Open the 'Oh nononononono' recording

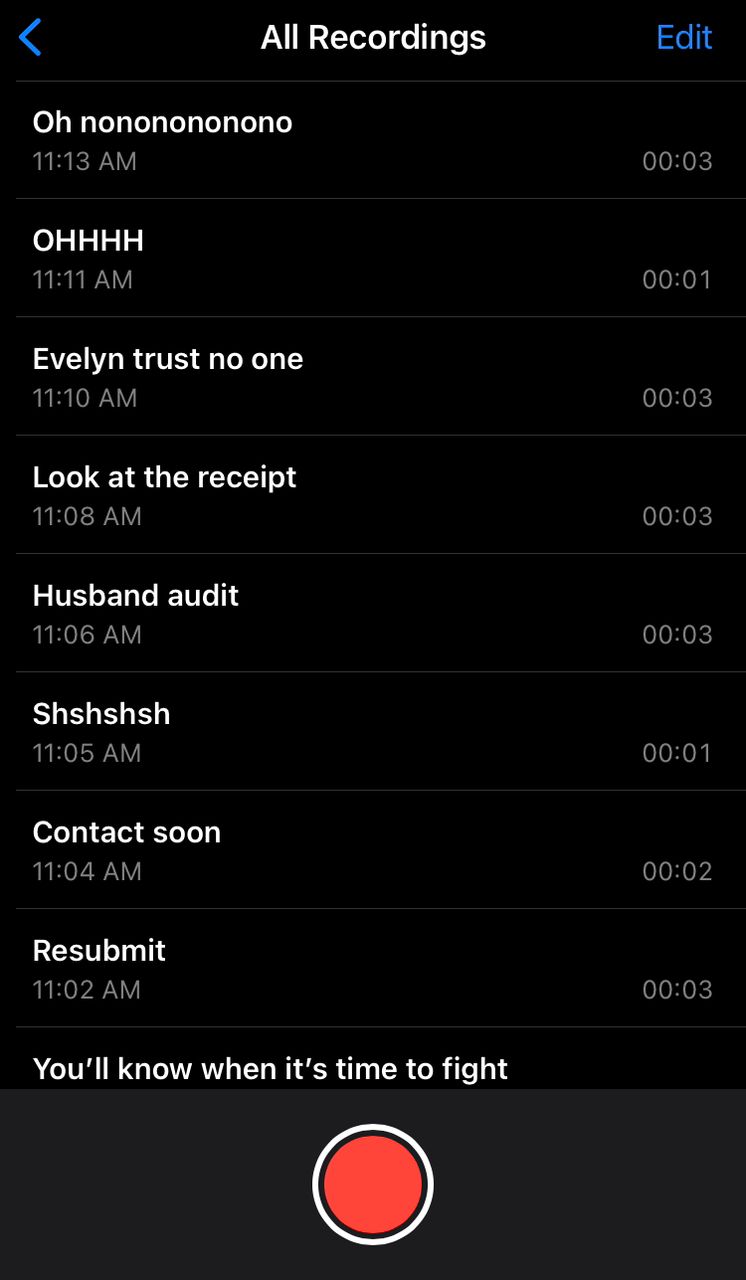coord(373,140)
